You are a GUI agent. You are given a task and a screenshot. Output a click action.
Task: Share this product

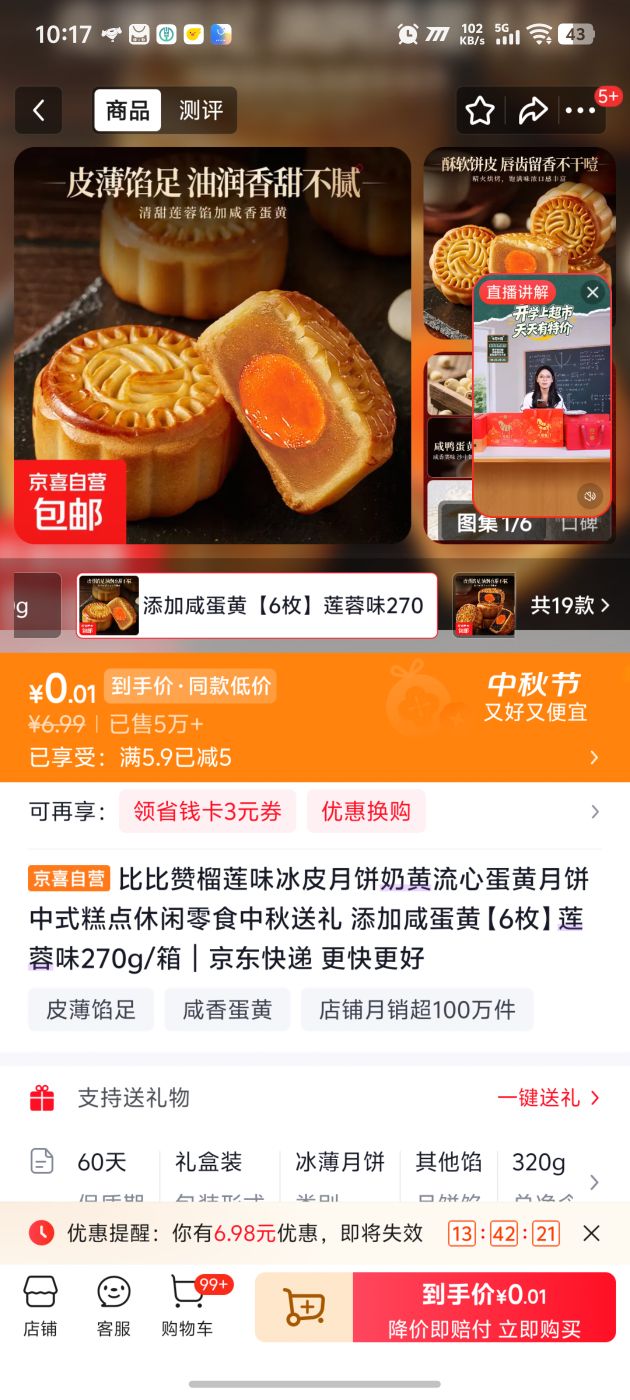pyautogui.click(x=533, y=110)
